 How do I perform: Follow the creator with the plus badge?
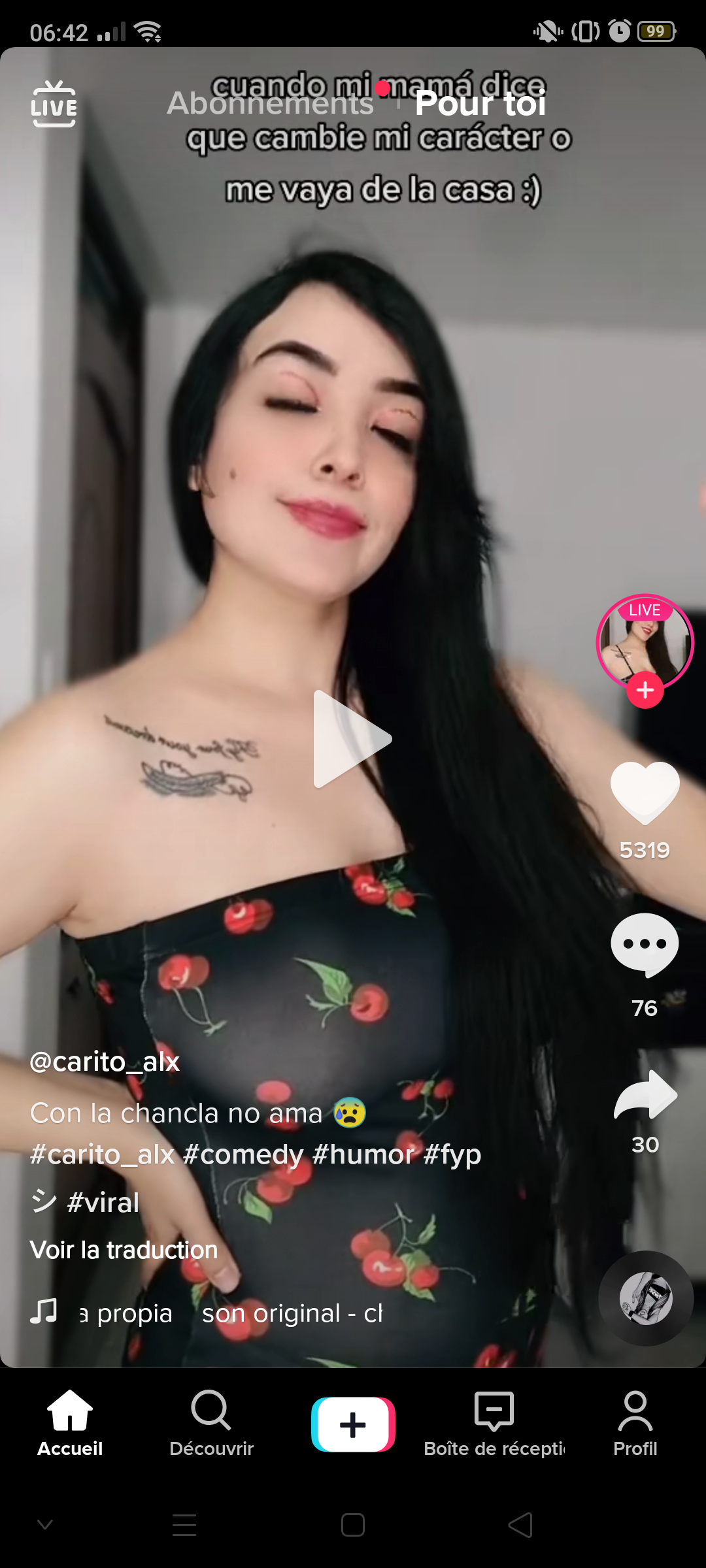pyautogui.click(x=645, y=690)
